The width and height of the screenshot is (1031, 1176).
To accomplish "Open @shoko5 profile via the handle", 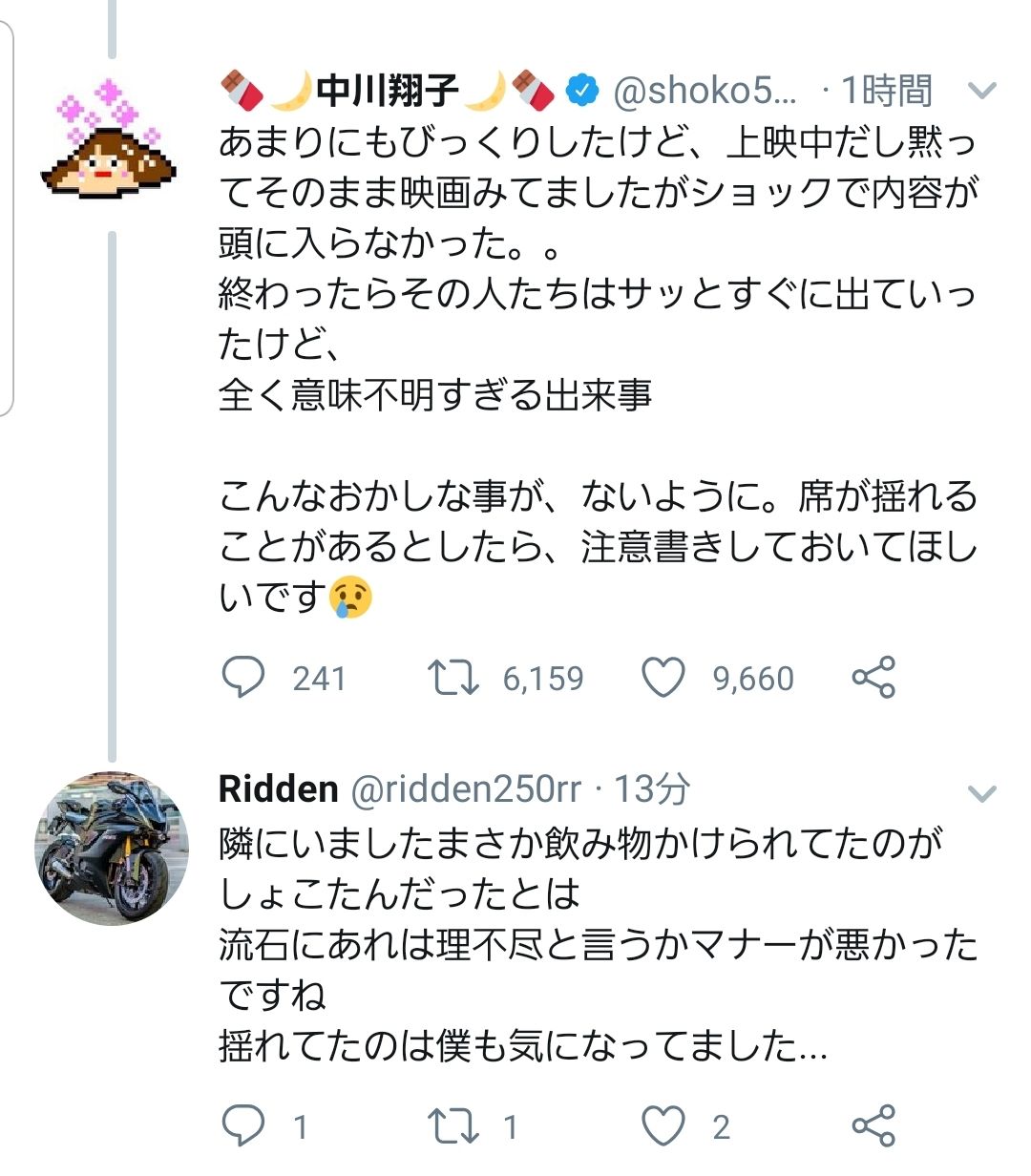I will click(702, 87).
